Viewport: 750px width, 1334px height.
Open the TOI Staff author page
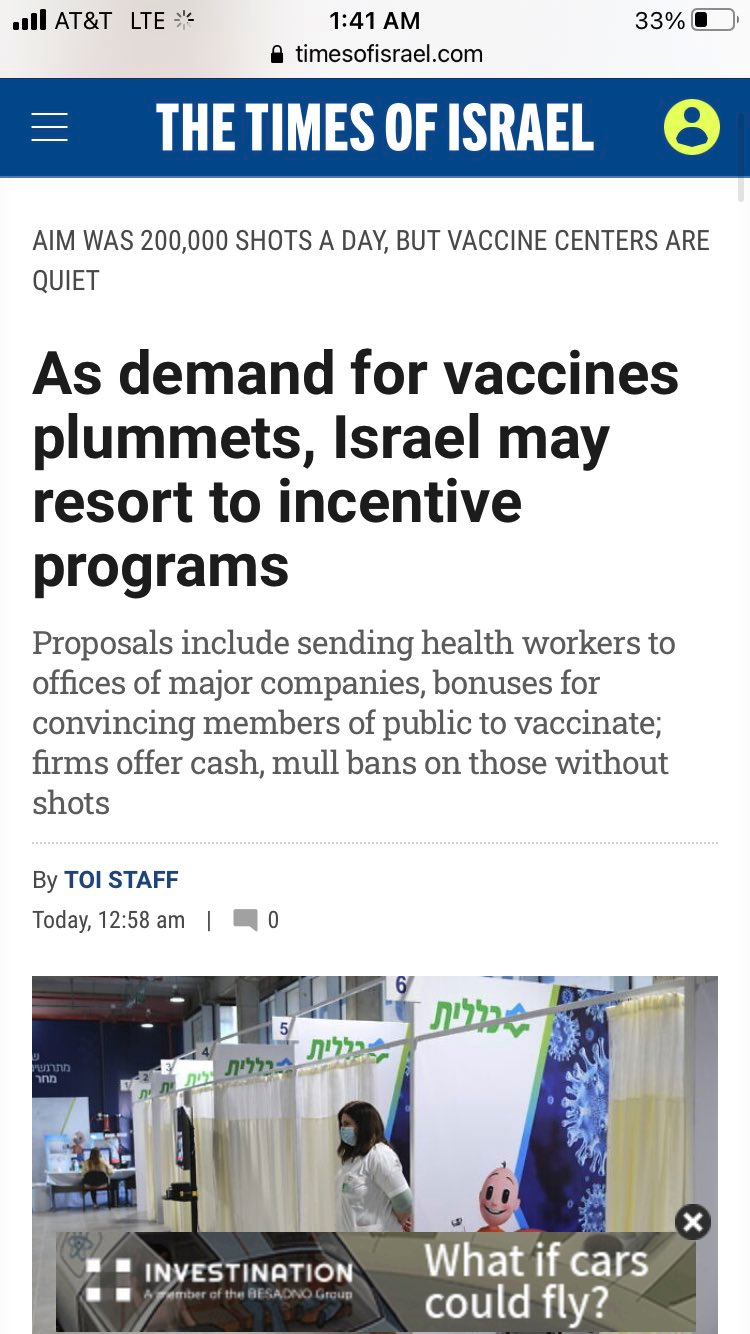121,880
